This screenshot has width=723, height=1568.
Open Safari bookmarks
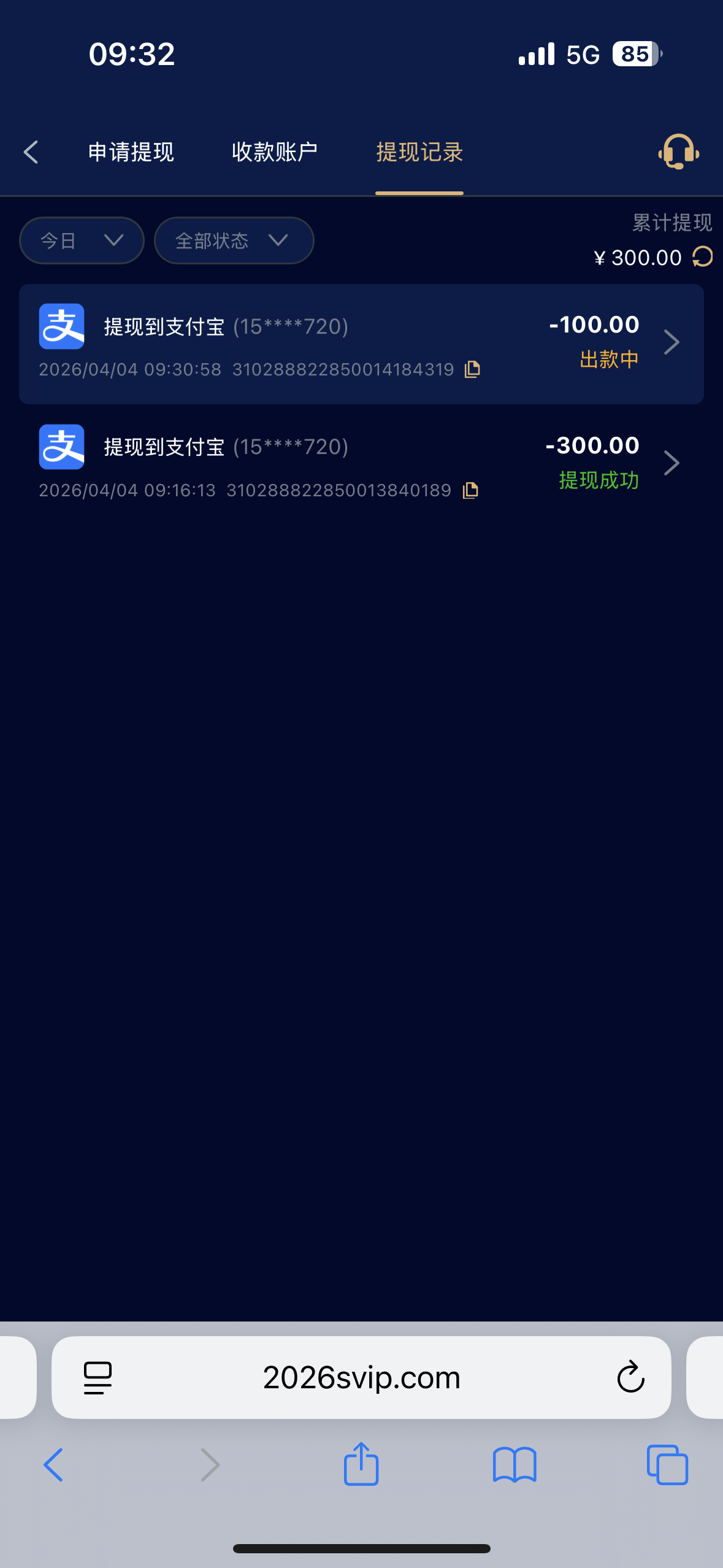click(x=514, y=1465)
